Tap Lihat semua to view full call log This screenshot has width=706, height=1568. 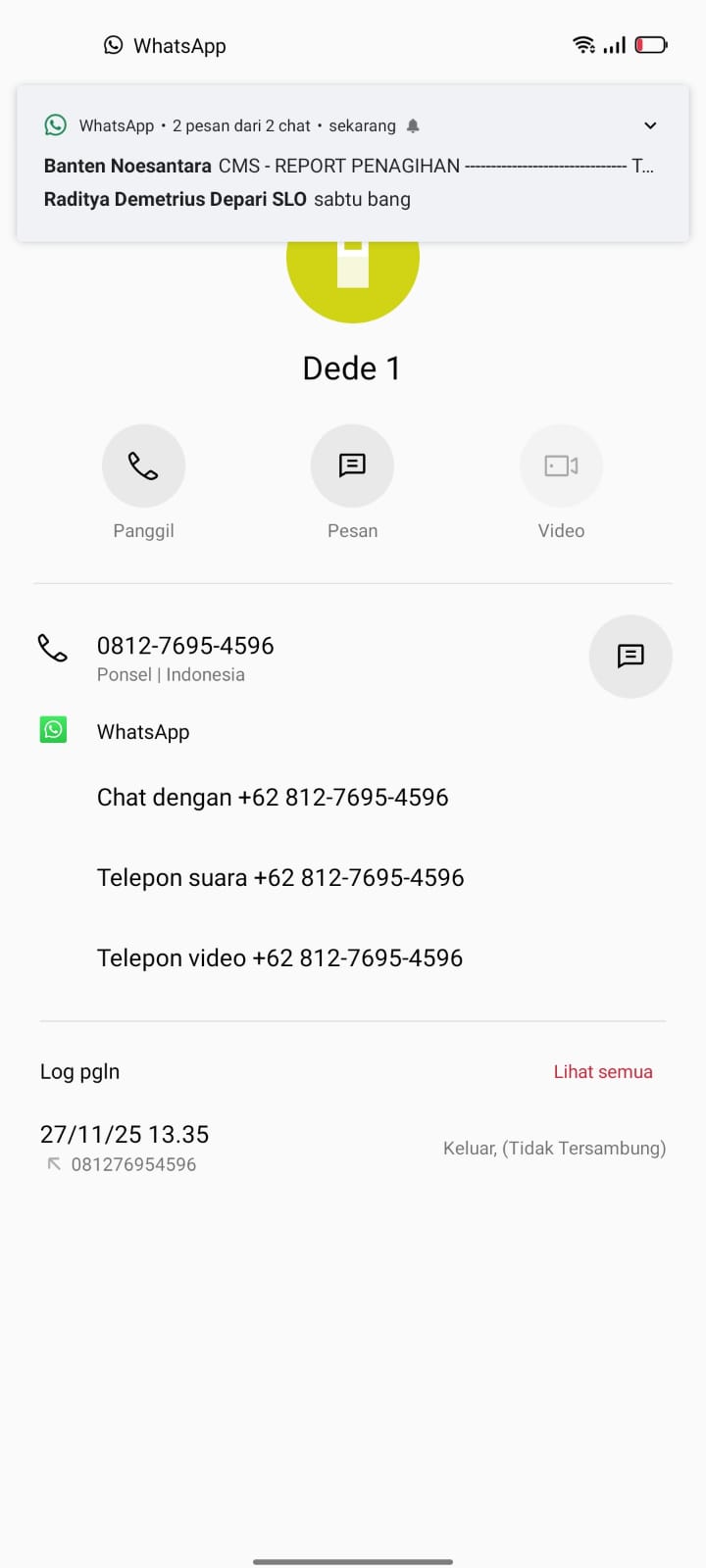tap(603, 1071)
